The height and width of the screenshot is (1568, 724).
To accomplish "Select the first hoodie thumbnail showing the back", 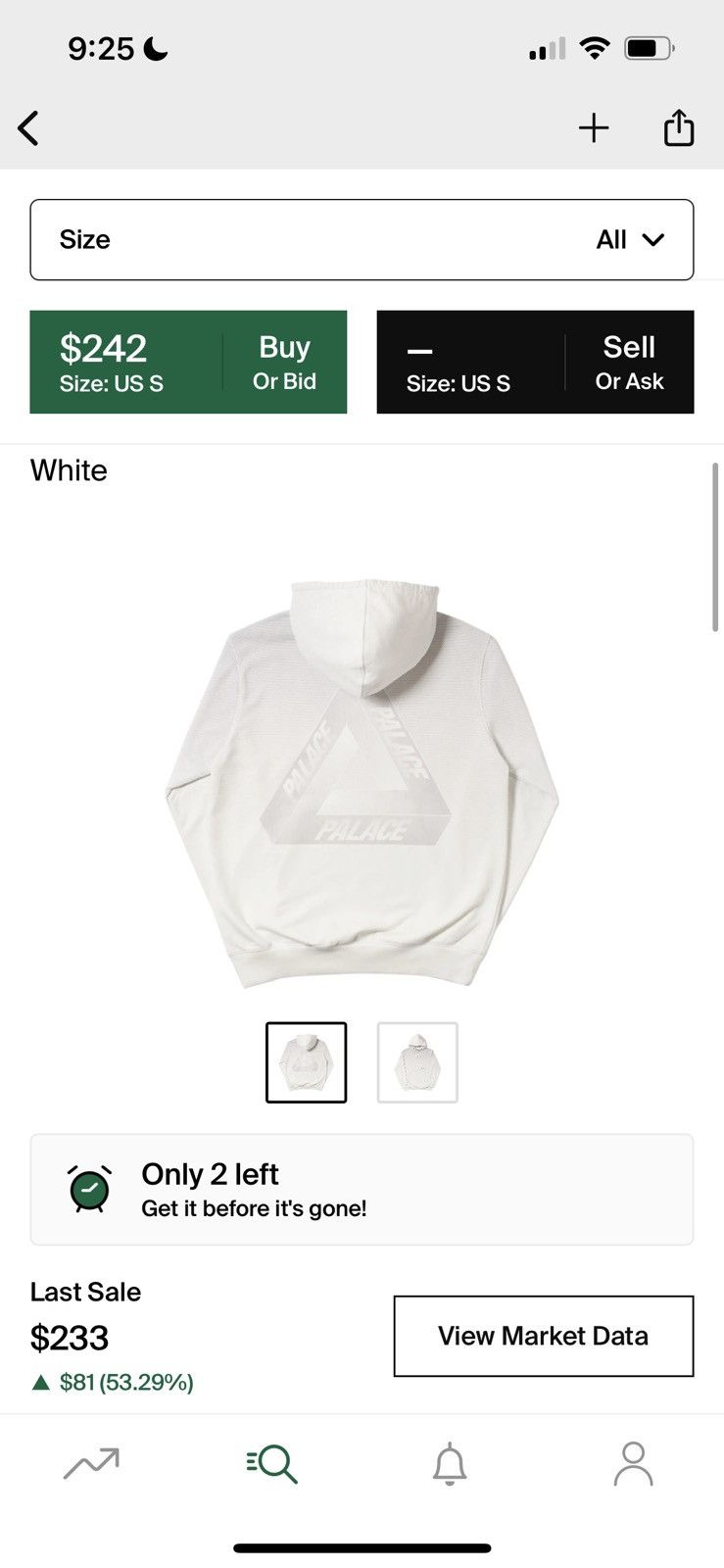I will 307,1062.
